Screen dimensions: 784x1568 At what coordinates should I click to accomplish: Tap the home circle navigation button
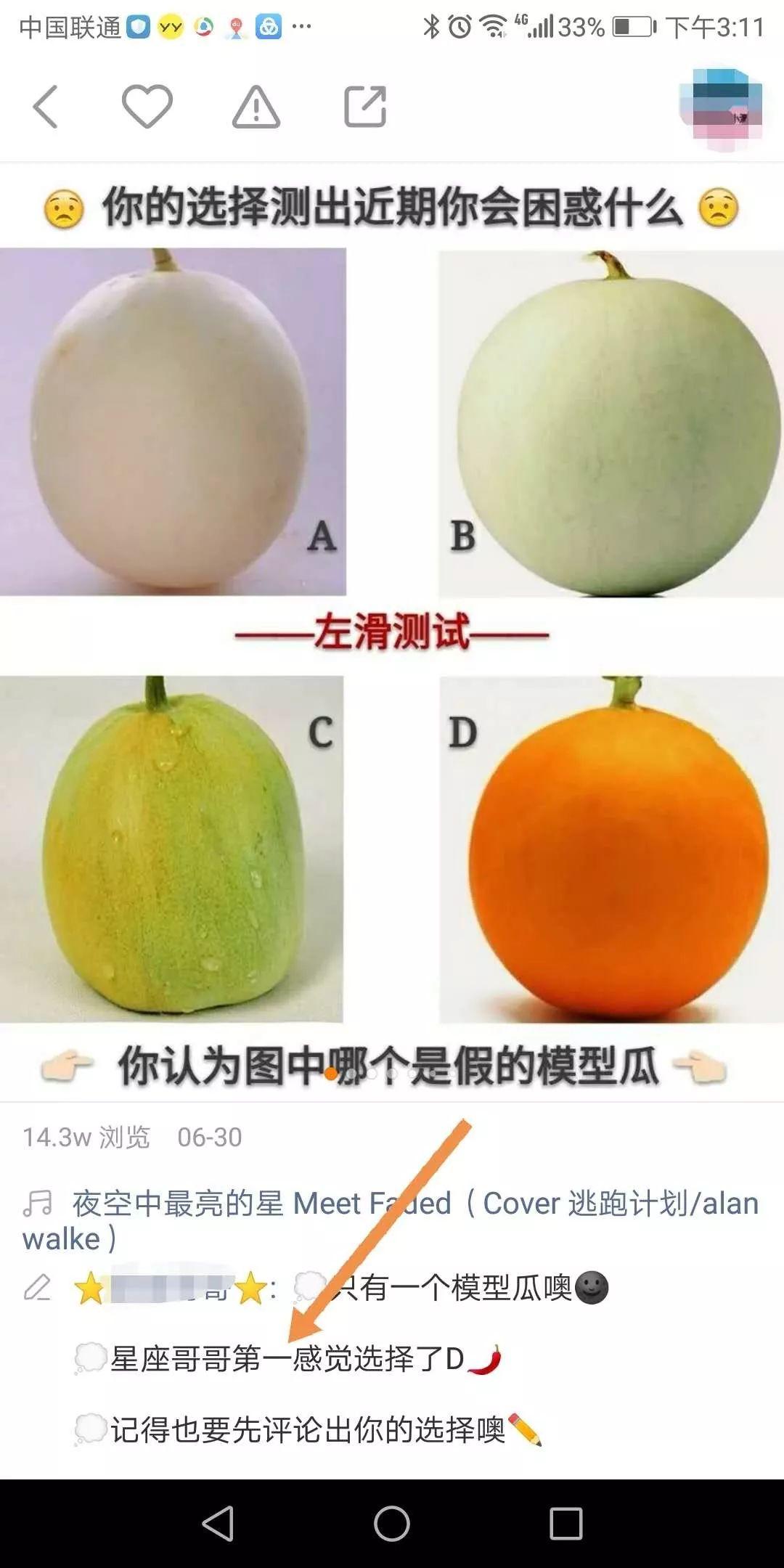click(x=390, y=1524)
